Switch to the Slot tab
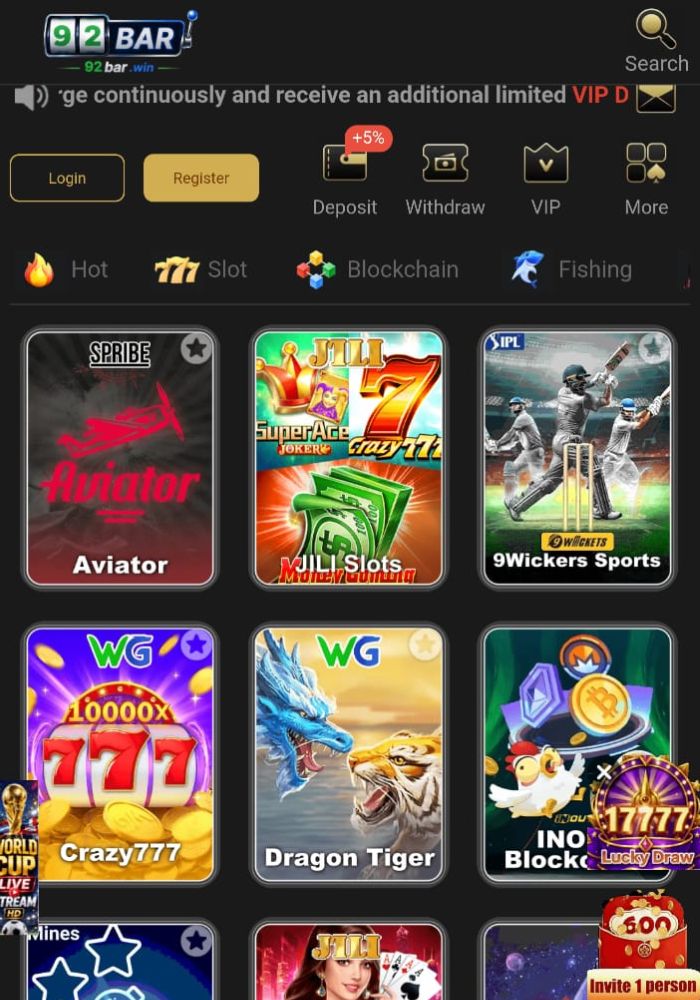 200,270
